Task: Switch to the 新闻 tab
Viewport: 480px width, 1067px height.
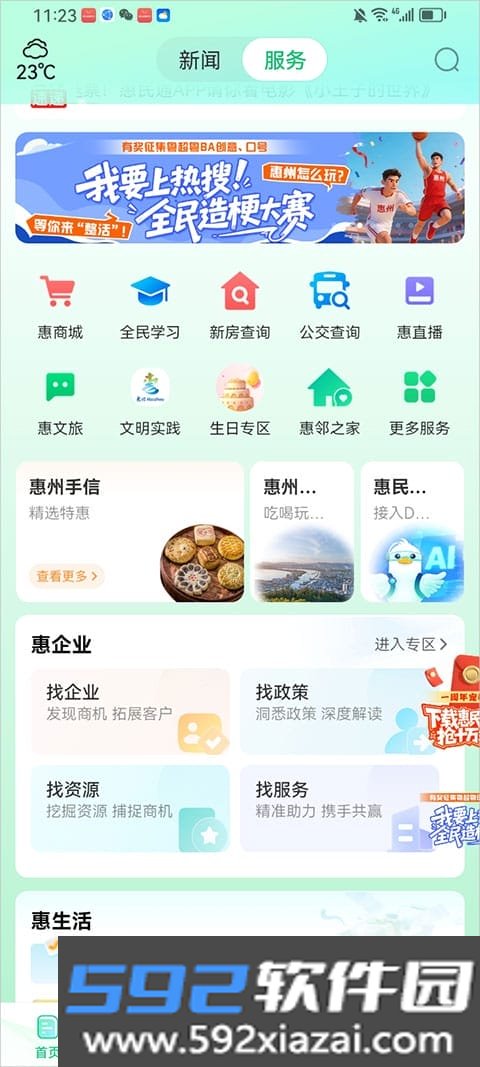Action: pos(199,61)
